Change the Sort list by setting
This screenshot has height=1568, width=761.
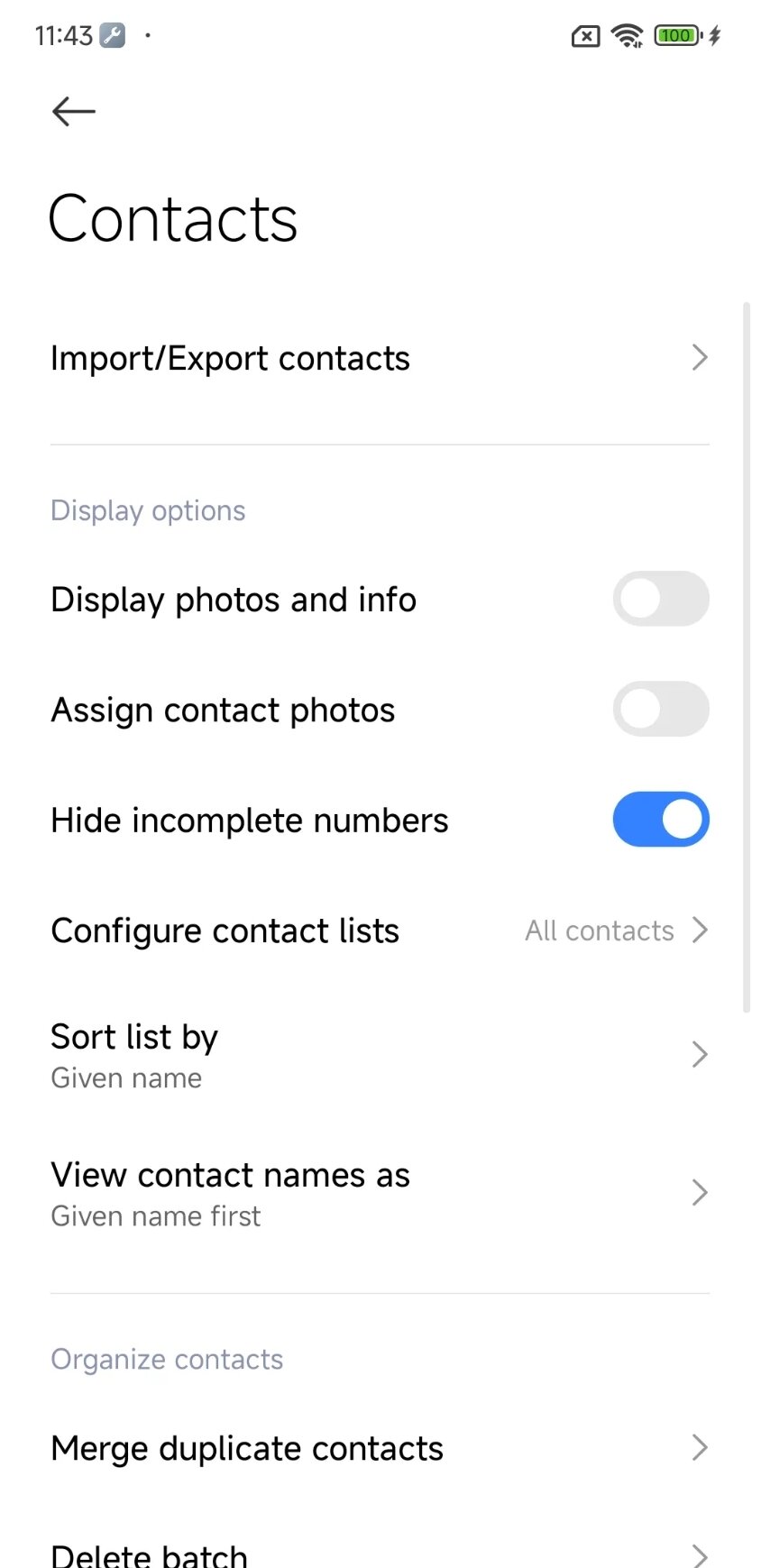click(x=380, y=1055)
